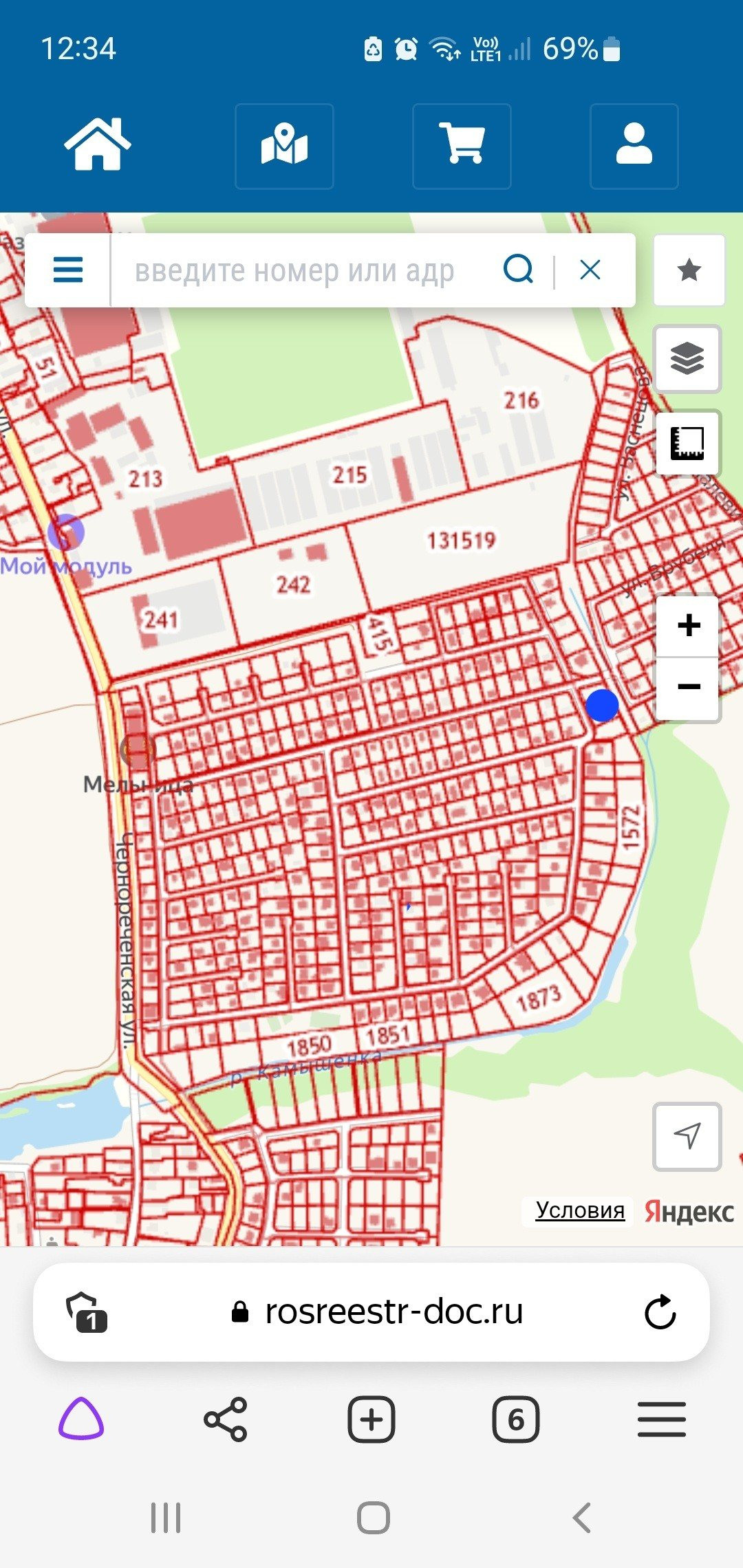This screenshot has height=1568, width=743.
Task: Go to the site home page icon
Action: [x=97, y=144]
